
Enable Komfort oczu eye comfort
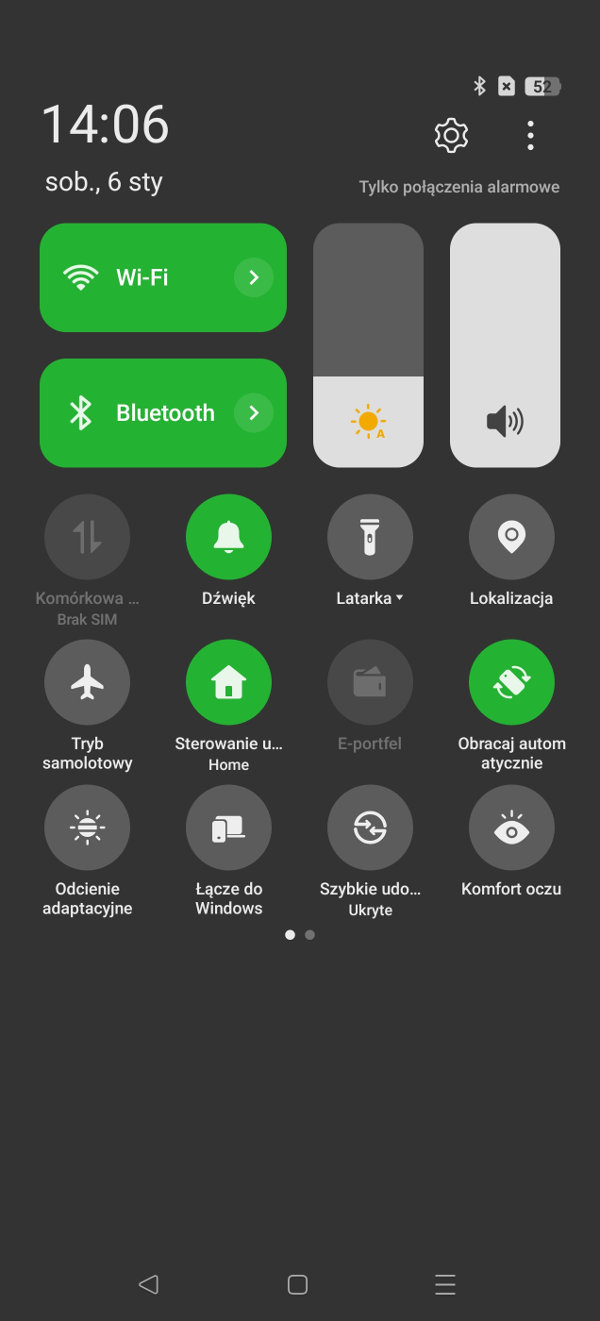511,827
